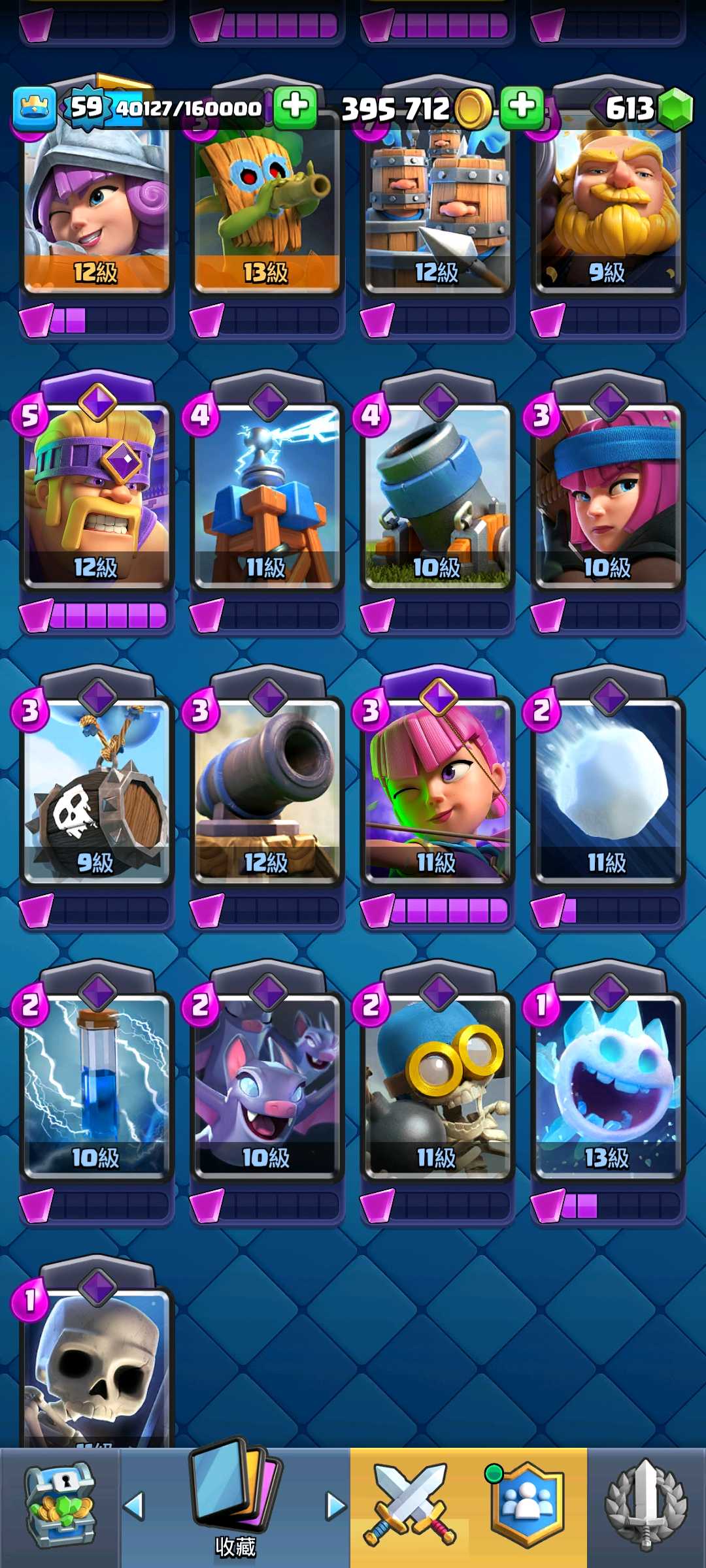Select the Bomber card
Viewport: 706px width, 1568px height.
point(437,1086)
